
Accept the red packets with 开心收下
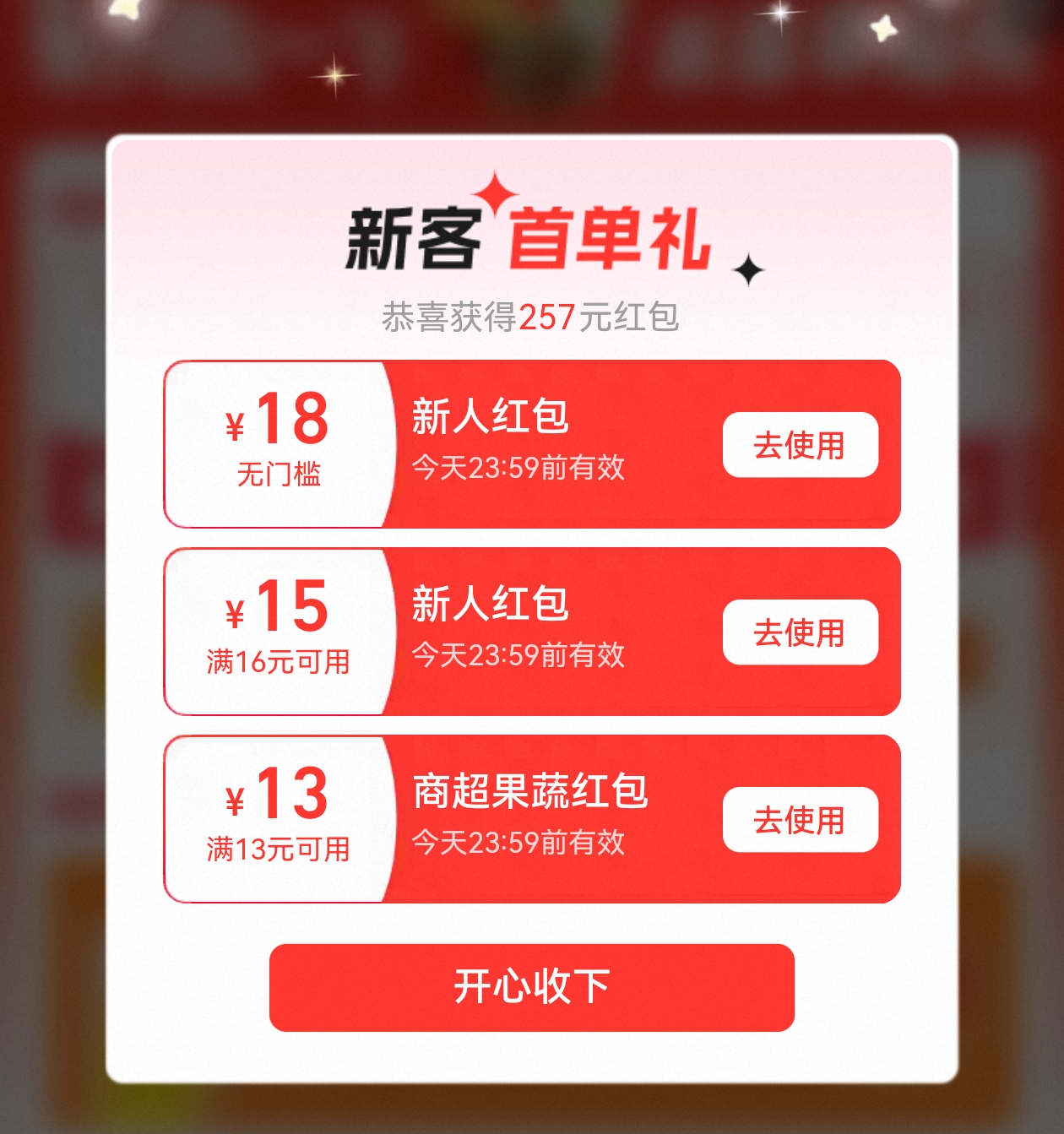pyautogui.click(x=531, y=987)
